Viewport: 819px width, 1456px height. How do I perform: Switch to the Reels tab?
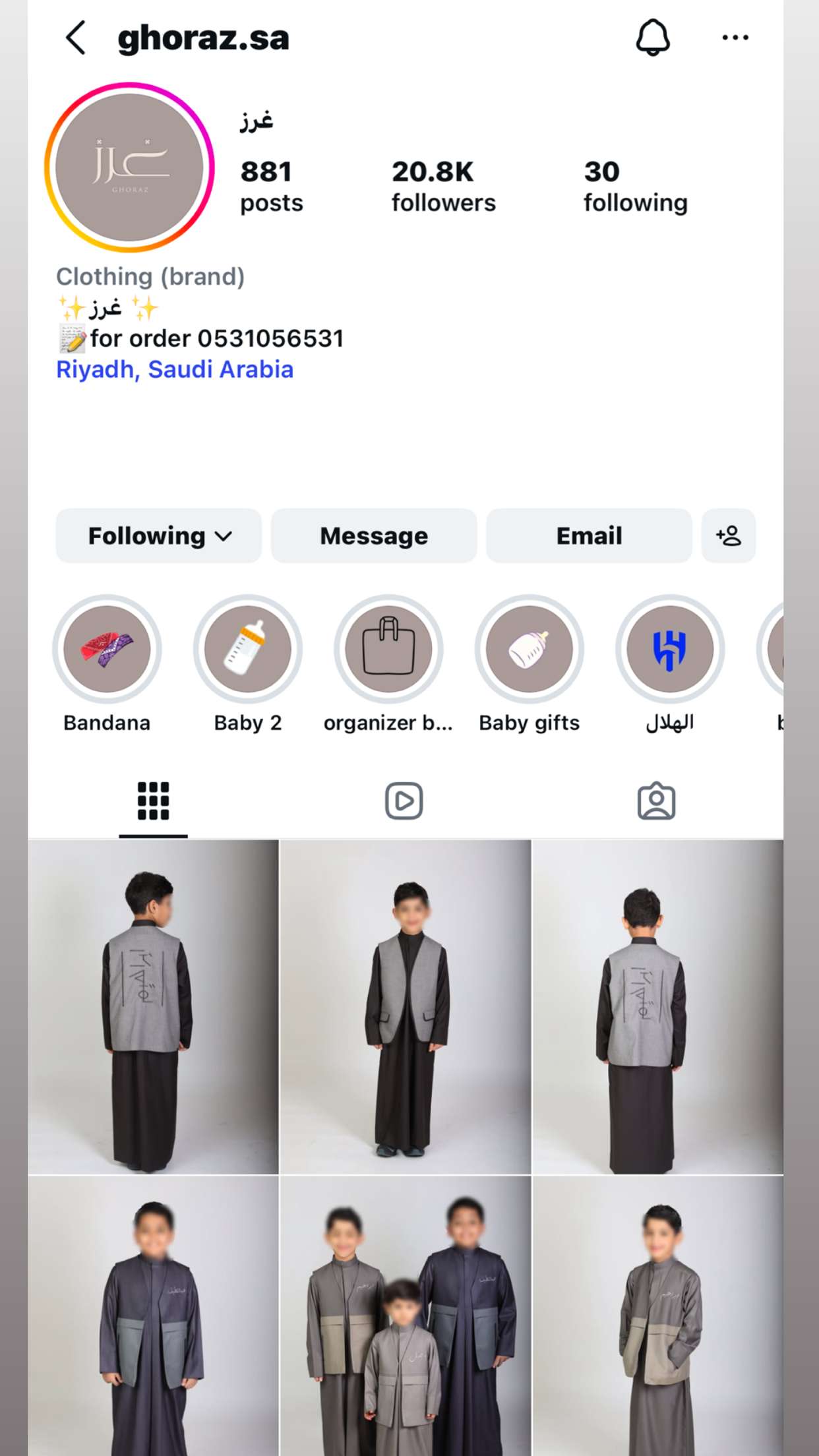[404, 801]
